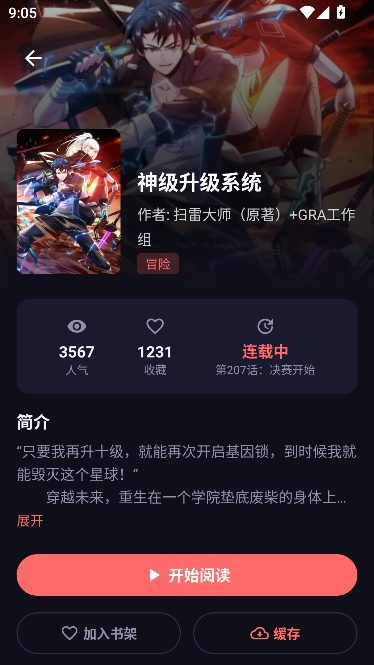Add the comic via 加入书架
Screen dimensions: 374x665
click(x=99, y=633)
